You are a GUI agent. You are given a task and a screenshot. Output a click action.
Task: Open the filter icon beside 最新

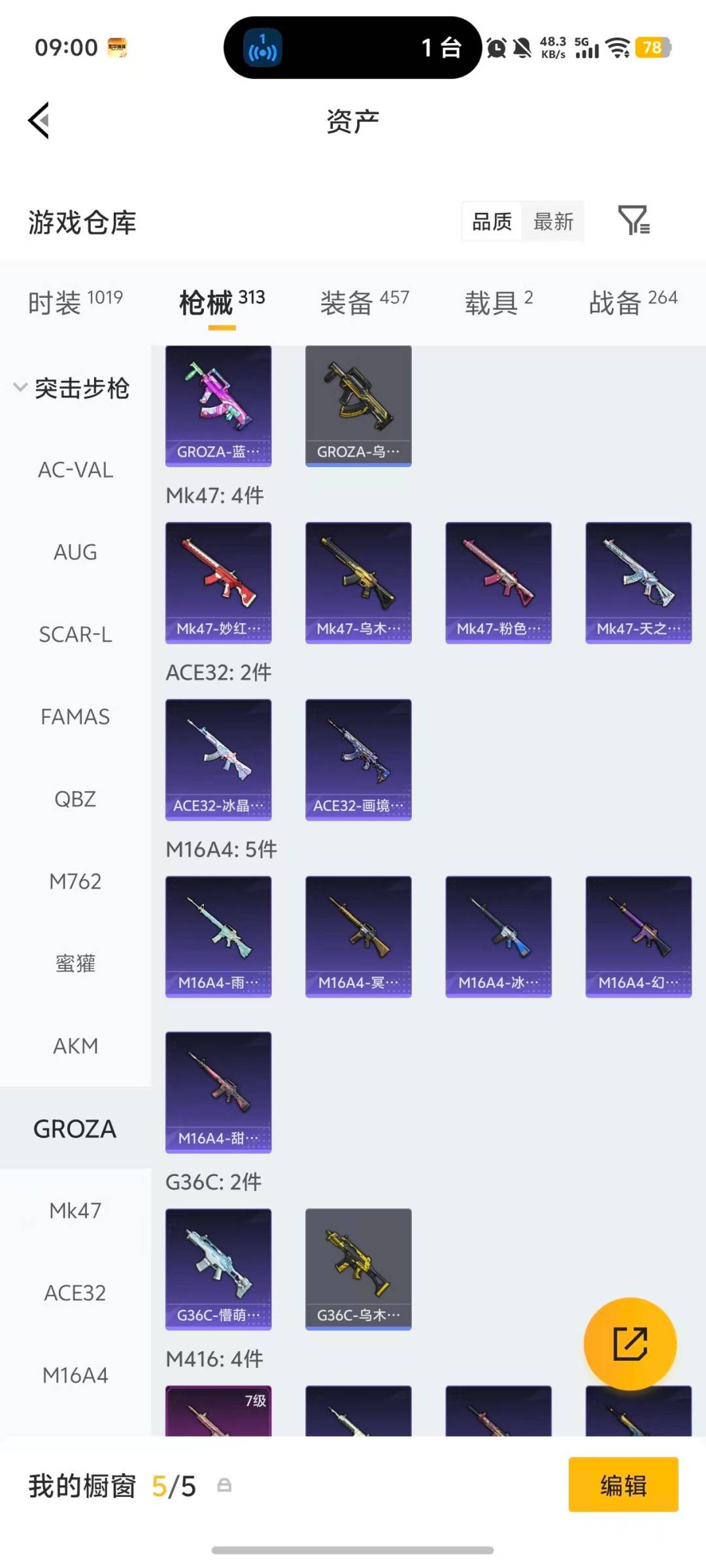coord(633,221)
